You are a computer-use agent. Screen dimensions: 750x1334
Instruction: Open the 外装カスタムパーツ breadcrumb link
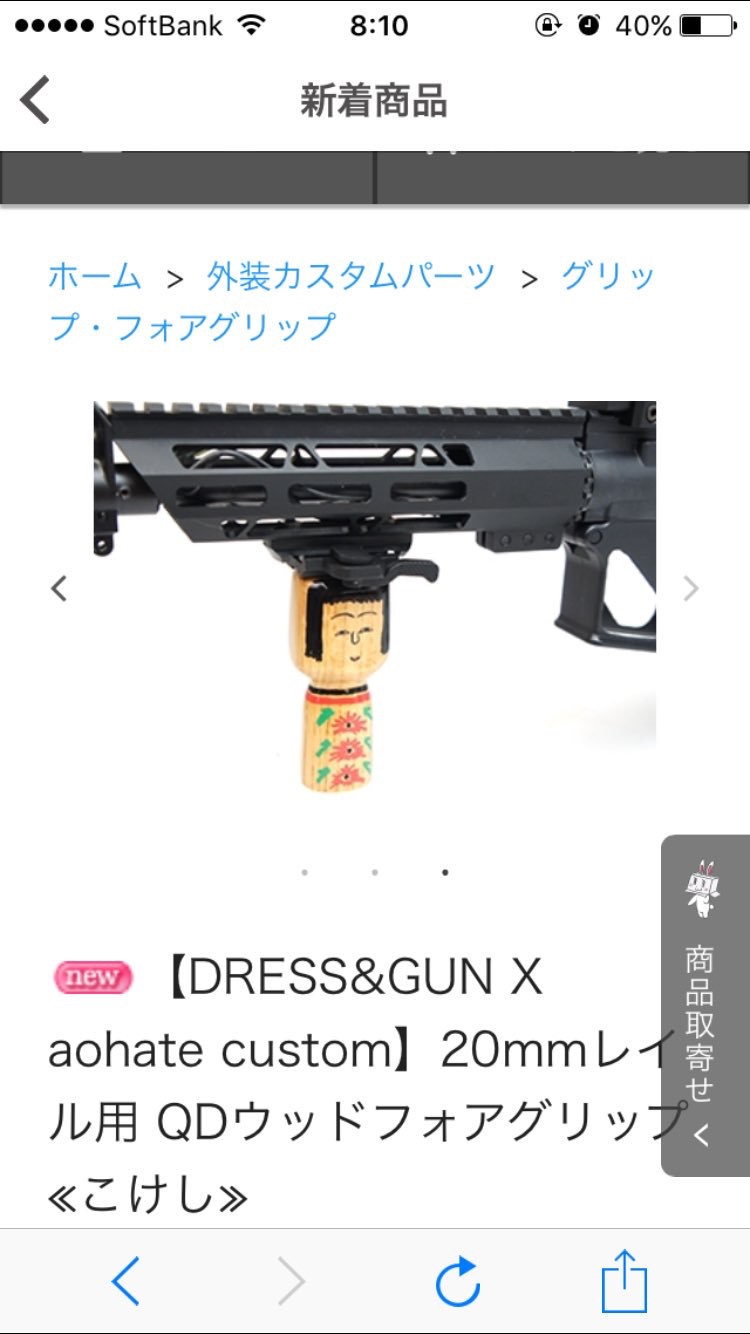coord(351,276)
